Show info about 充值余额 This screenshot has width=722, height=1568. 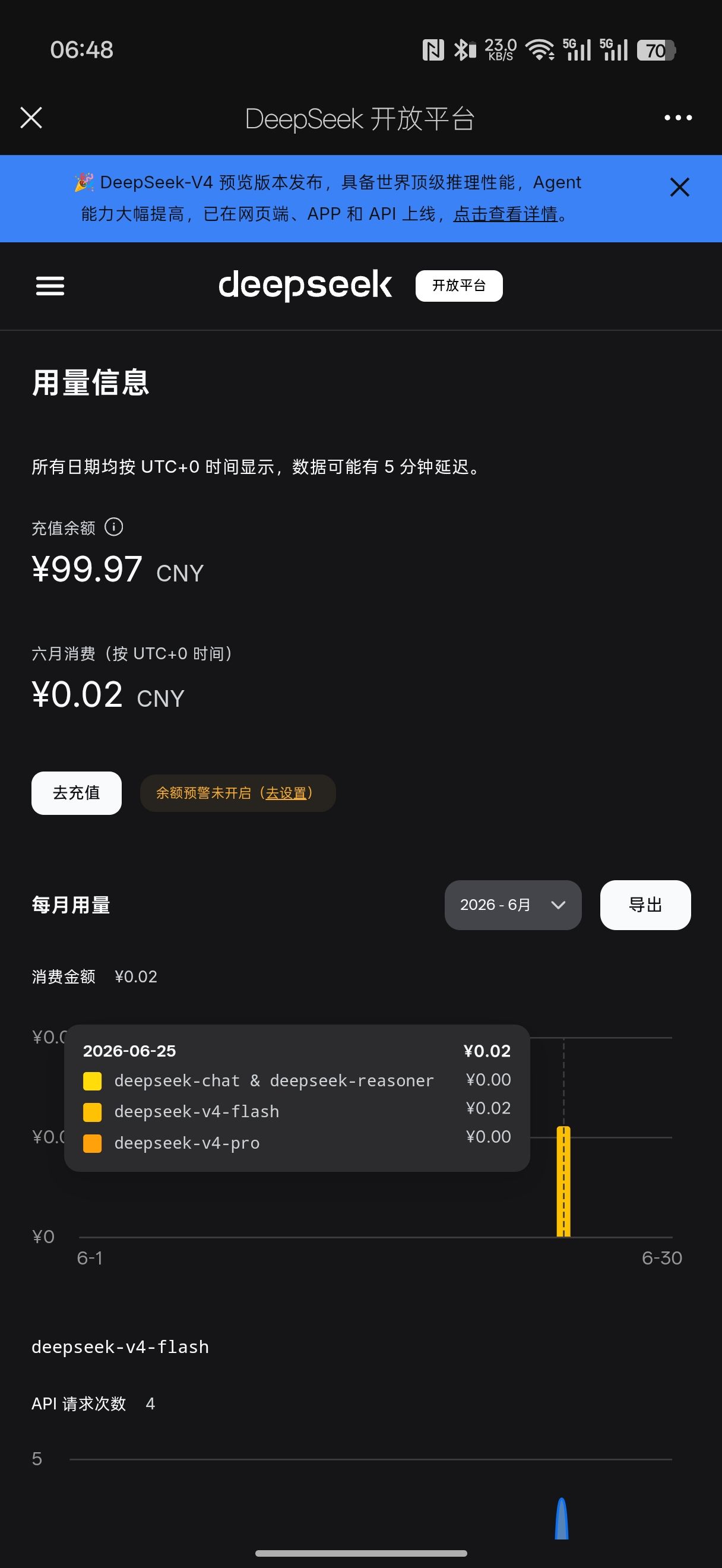(114, 526)
